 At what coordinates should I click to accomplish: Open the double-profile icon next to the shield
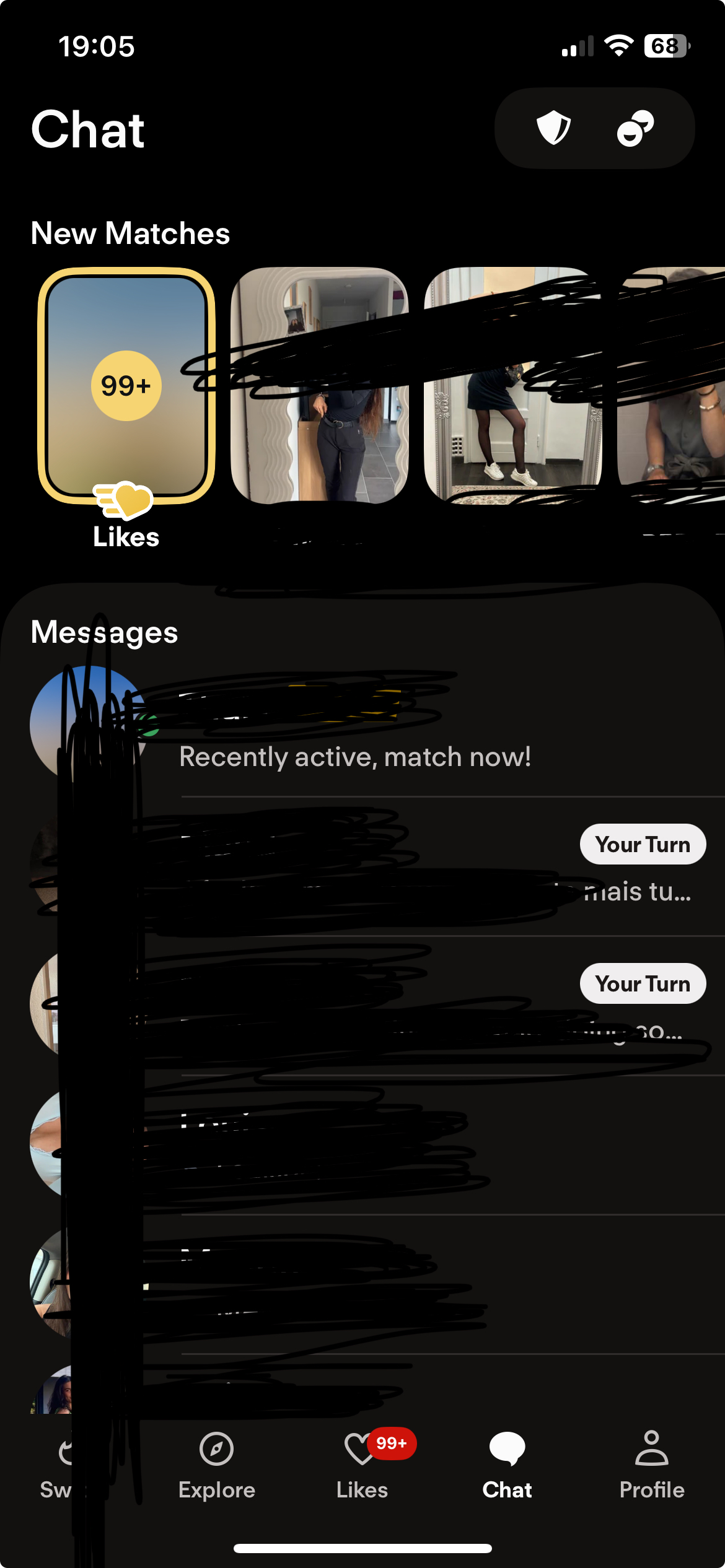click(x=635, y=128)
